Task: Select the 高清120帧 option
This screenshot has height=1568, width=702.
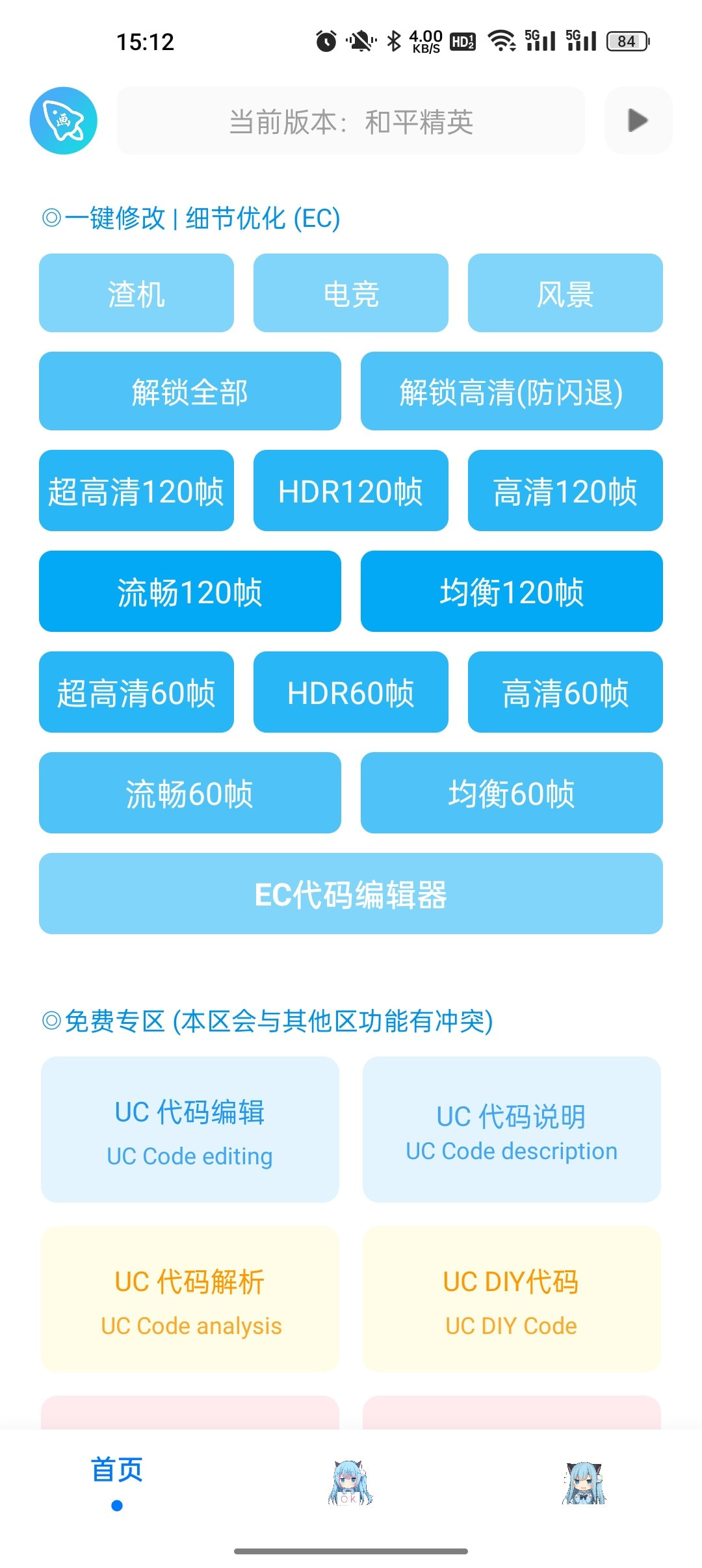Action: [x=565, y=491]
